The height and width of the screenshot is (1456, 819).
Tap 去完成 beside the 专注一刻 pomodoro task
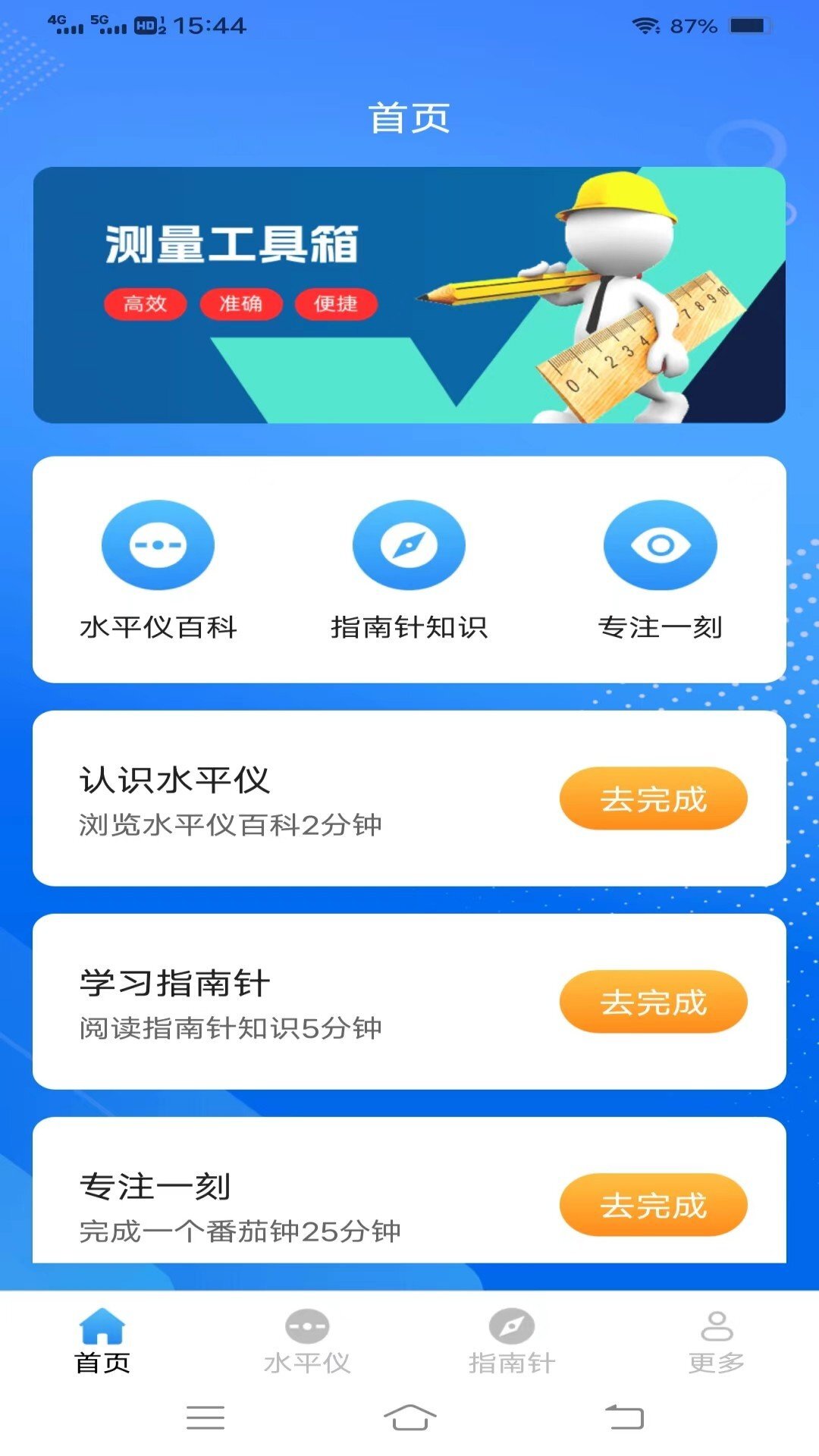pos(652,1204)
